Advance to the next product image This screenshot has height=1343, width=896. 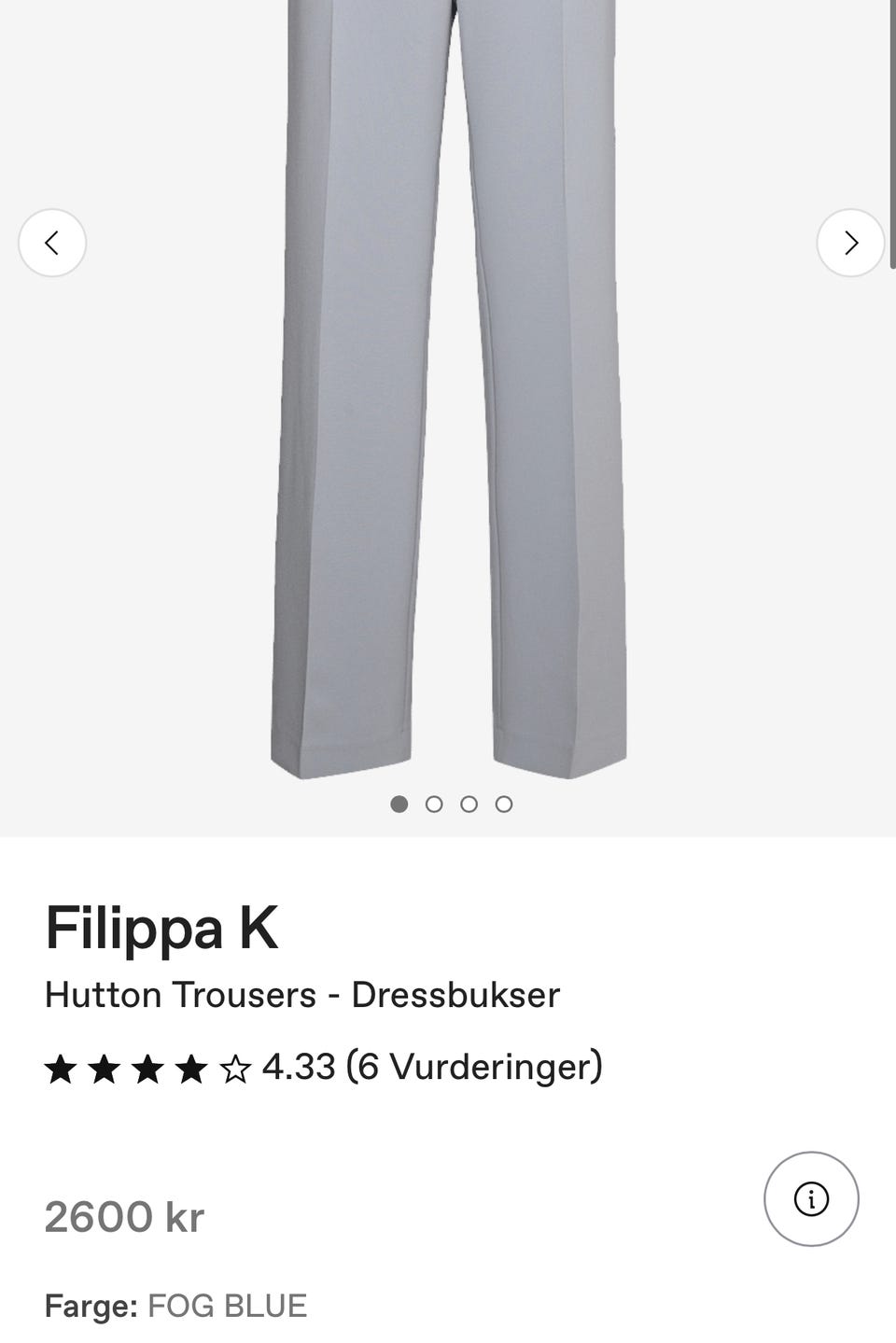pos(850,243)
